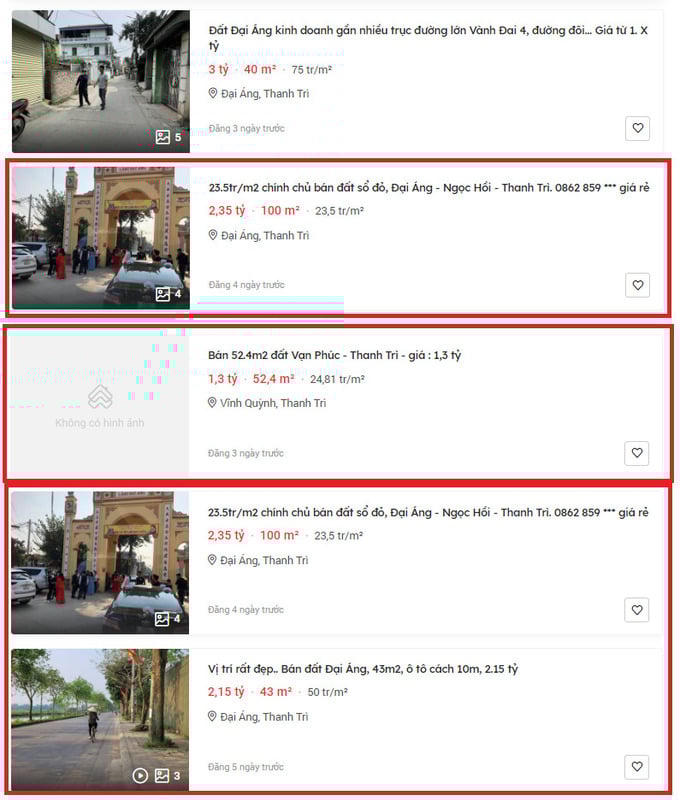Open the Bán 52.4m2 đất Vạn Phúc listing
The width and height of the screenshot is (680, 807).
click(x=334, y=355)
